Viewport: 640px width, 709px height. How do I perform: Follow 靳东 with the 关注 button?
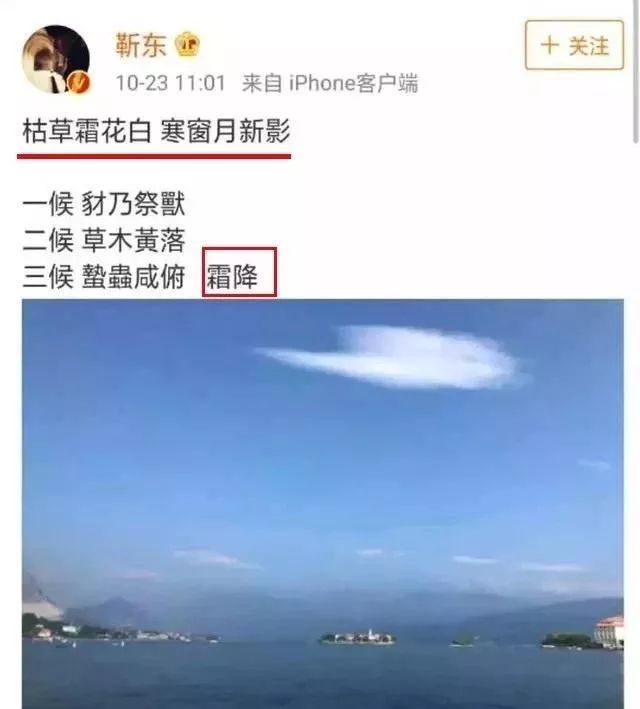574,46
